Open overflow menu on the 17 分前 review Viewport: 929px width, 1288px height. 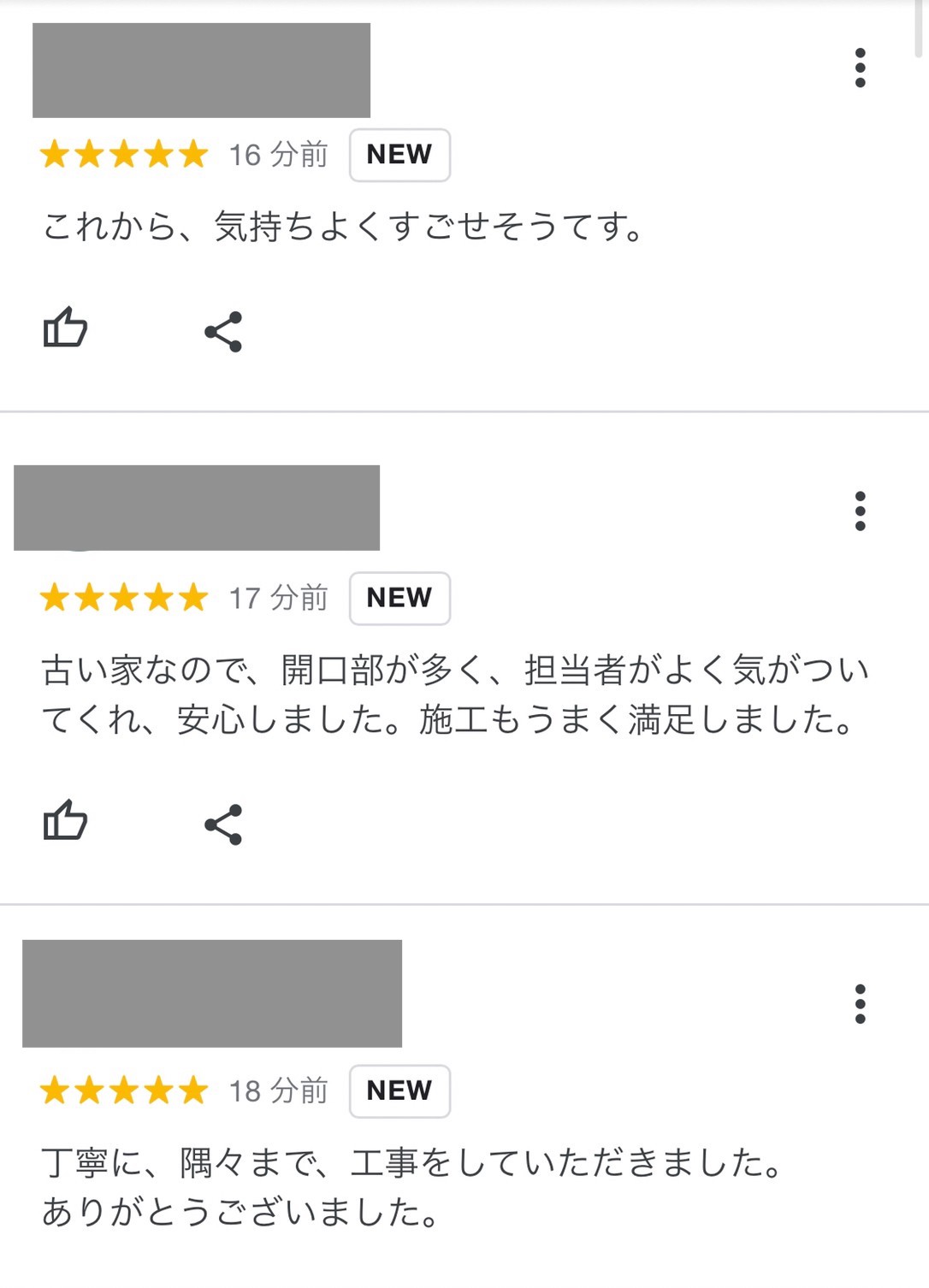click(860, 511)
